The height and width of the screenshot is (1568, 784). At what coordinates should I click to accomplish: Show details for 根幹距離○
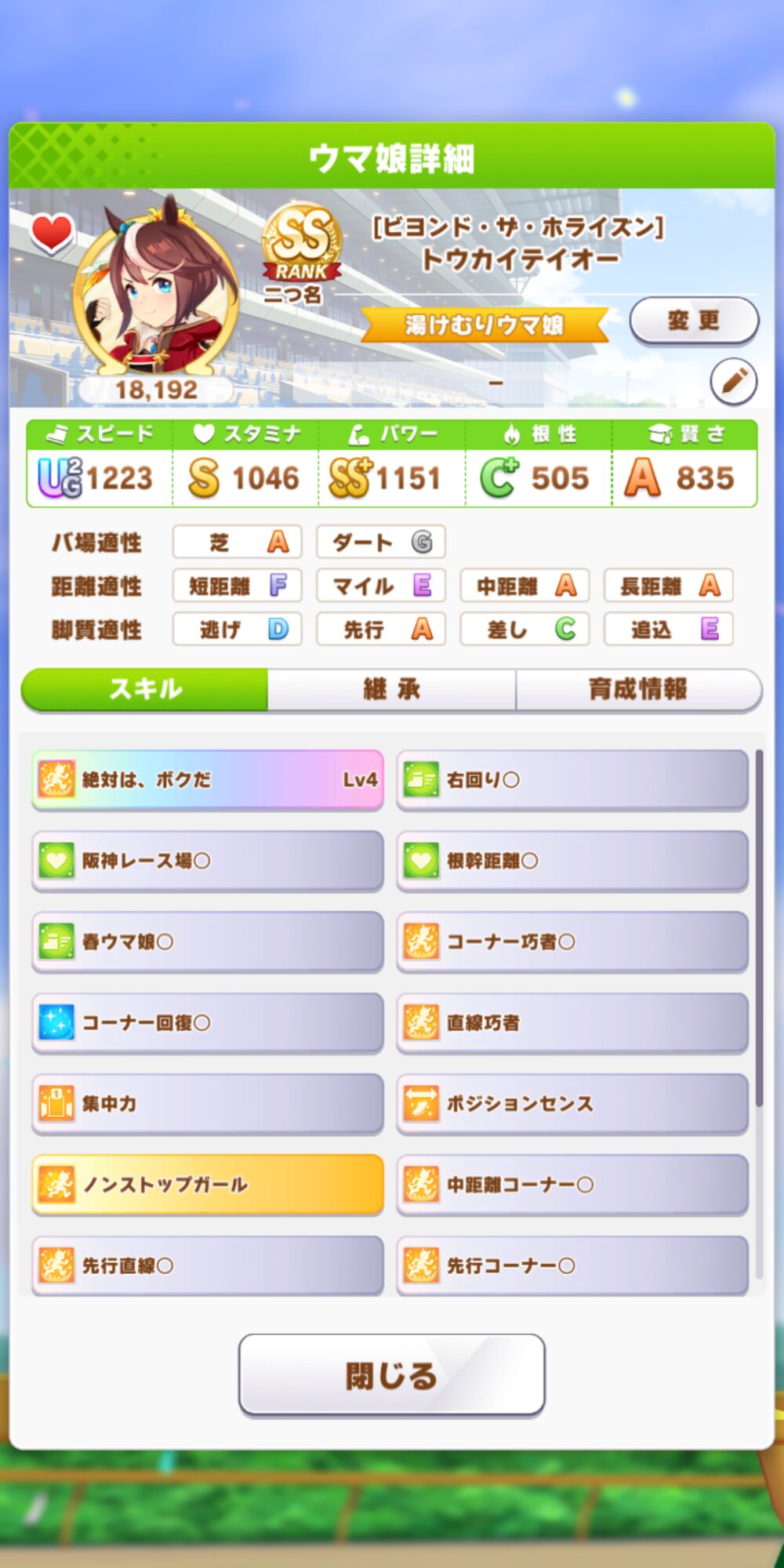coord(572,861)
